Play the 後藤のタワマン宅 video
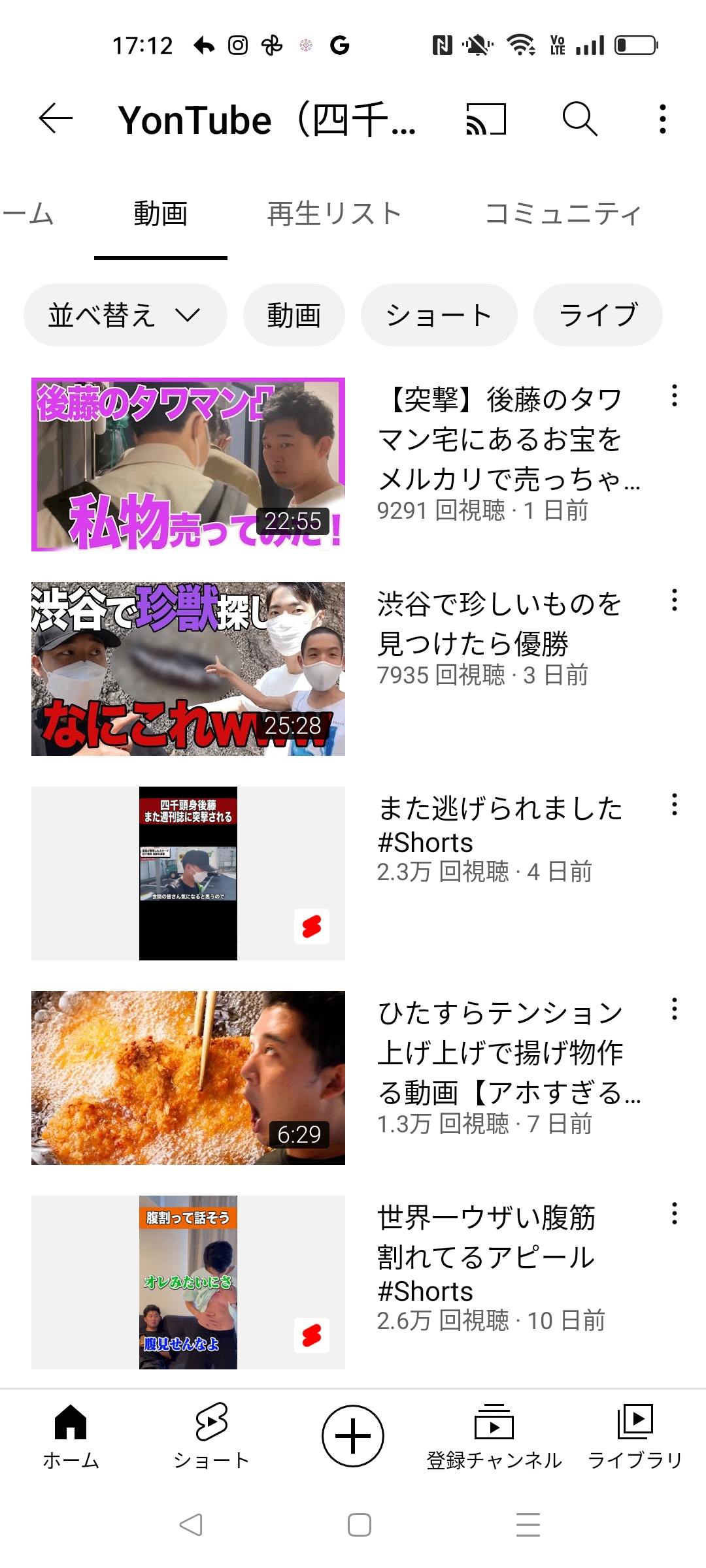Viewport: 706px width, 1568px height. point(188,465)
